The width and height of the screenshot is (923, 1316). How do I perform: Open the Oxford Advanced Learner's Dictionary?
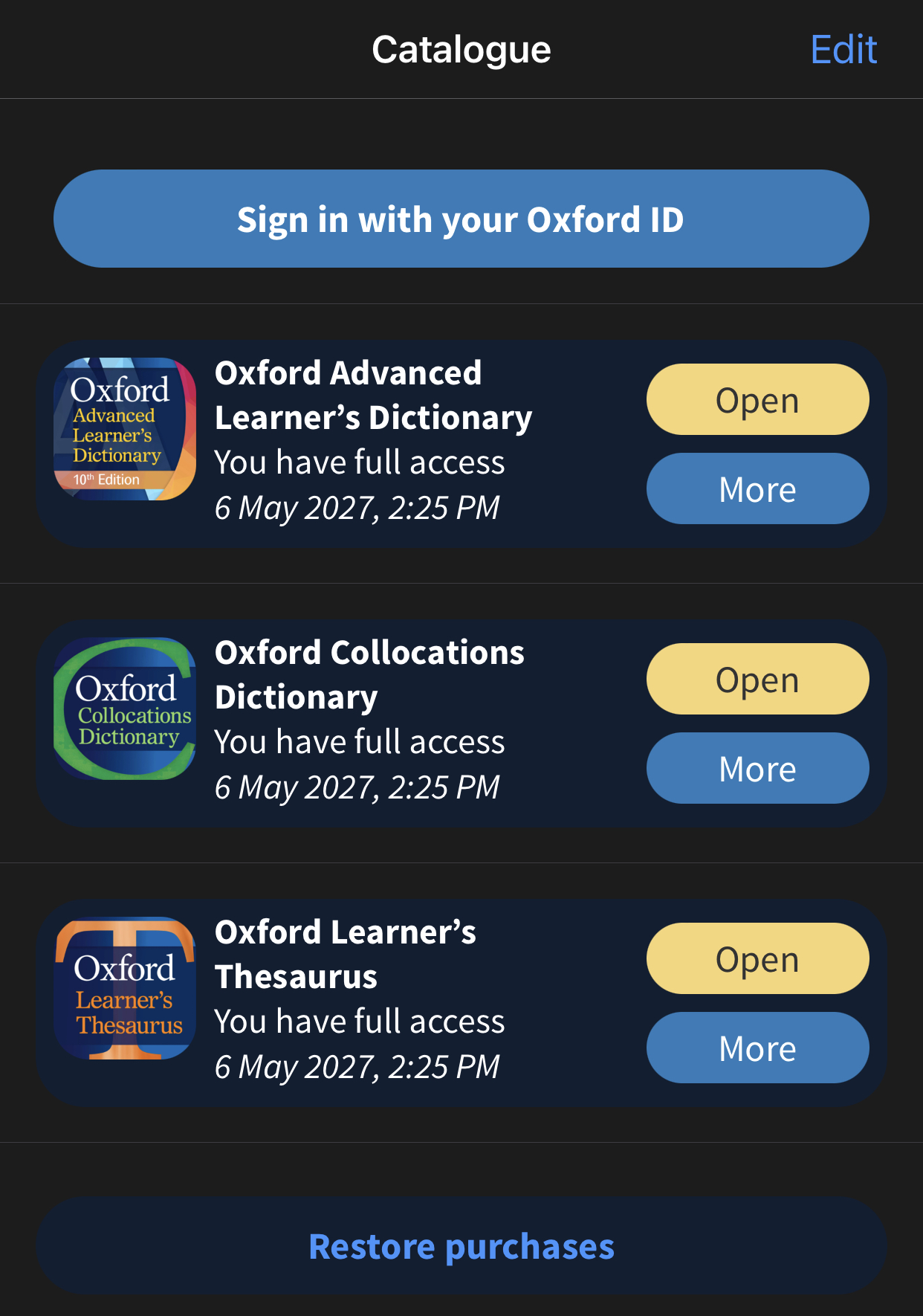(757, 400)
